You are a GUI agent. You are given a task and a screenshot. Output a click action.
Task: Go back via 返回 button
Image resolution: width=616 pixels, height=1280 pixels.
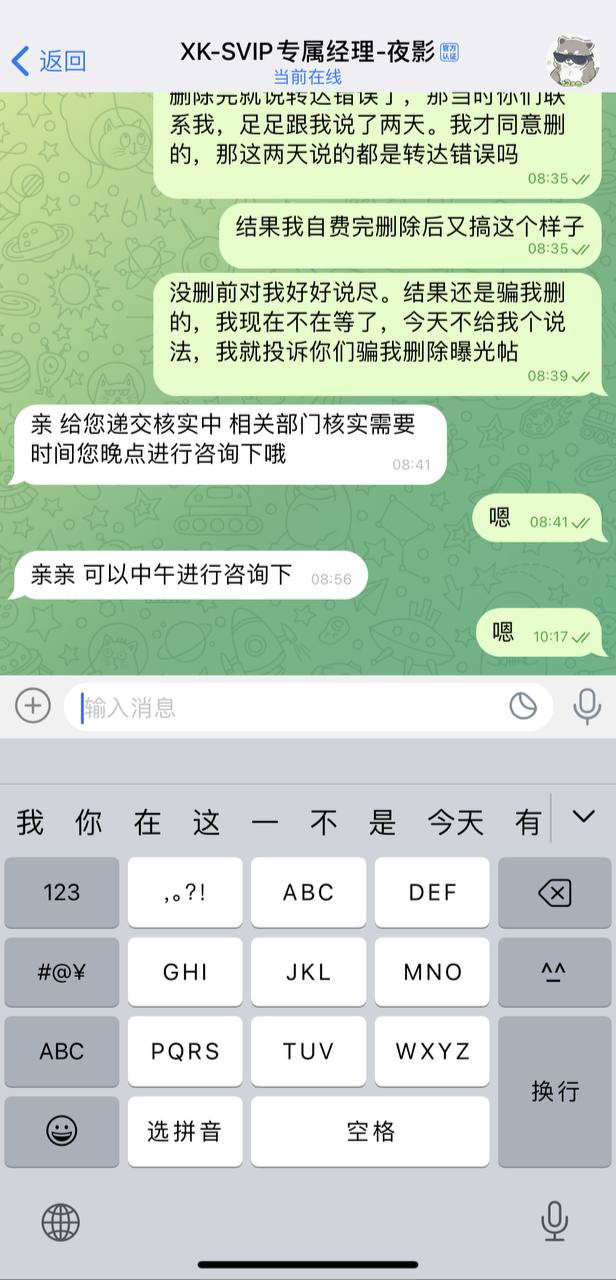click(x=48, y=61)
